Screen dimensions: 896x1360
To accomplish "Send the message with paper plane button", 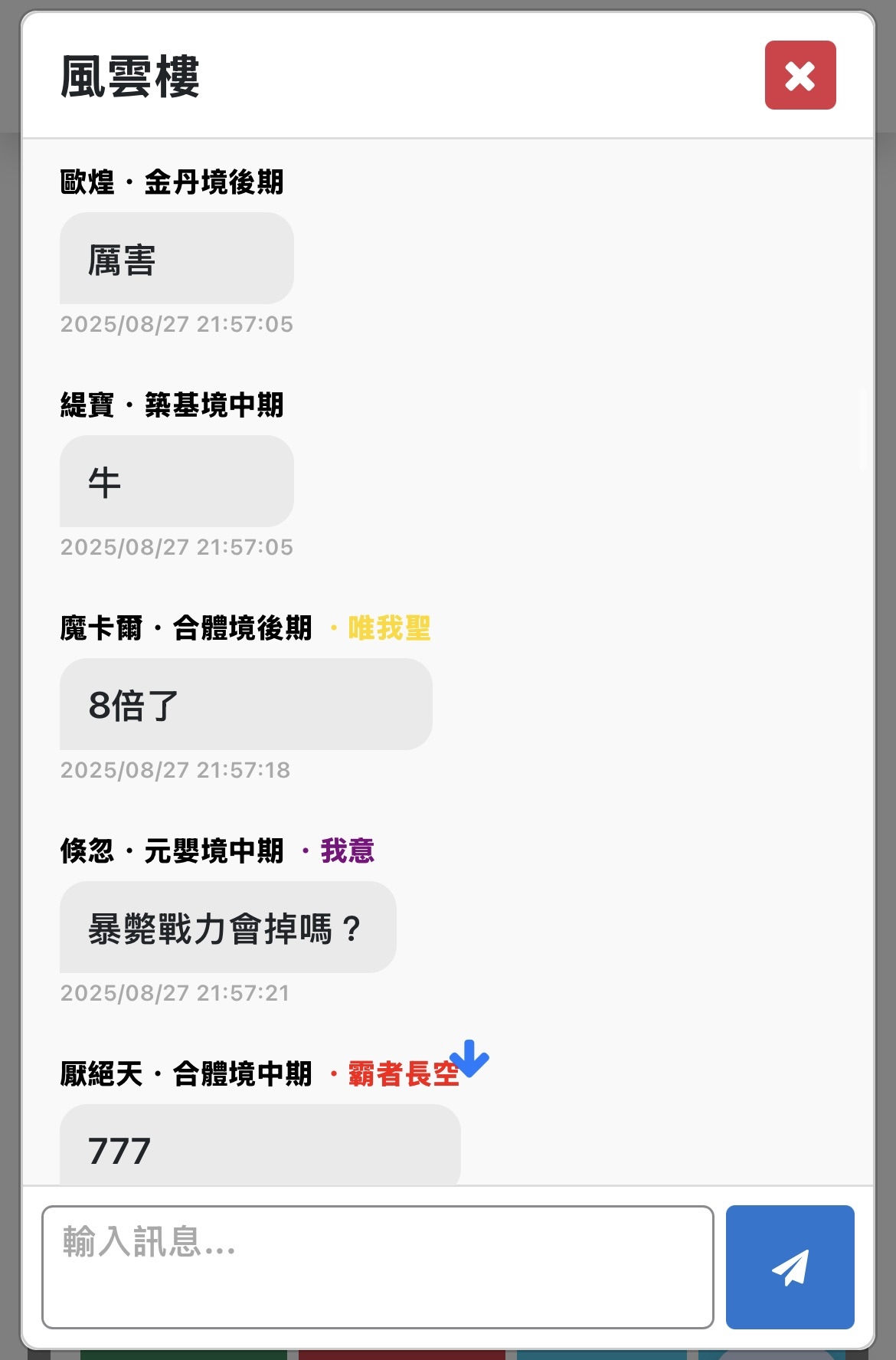I will [790, 1266].
